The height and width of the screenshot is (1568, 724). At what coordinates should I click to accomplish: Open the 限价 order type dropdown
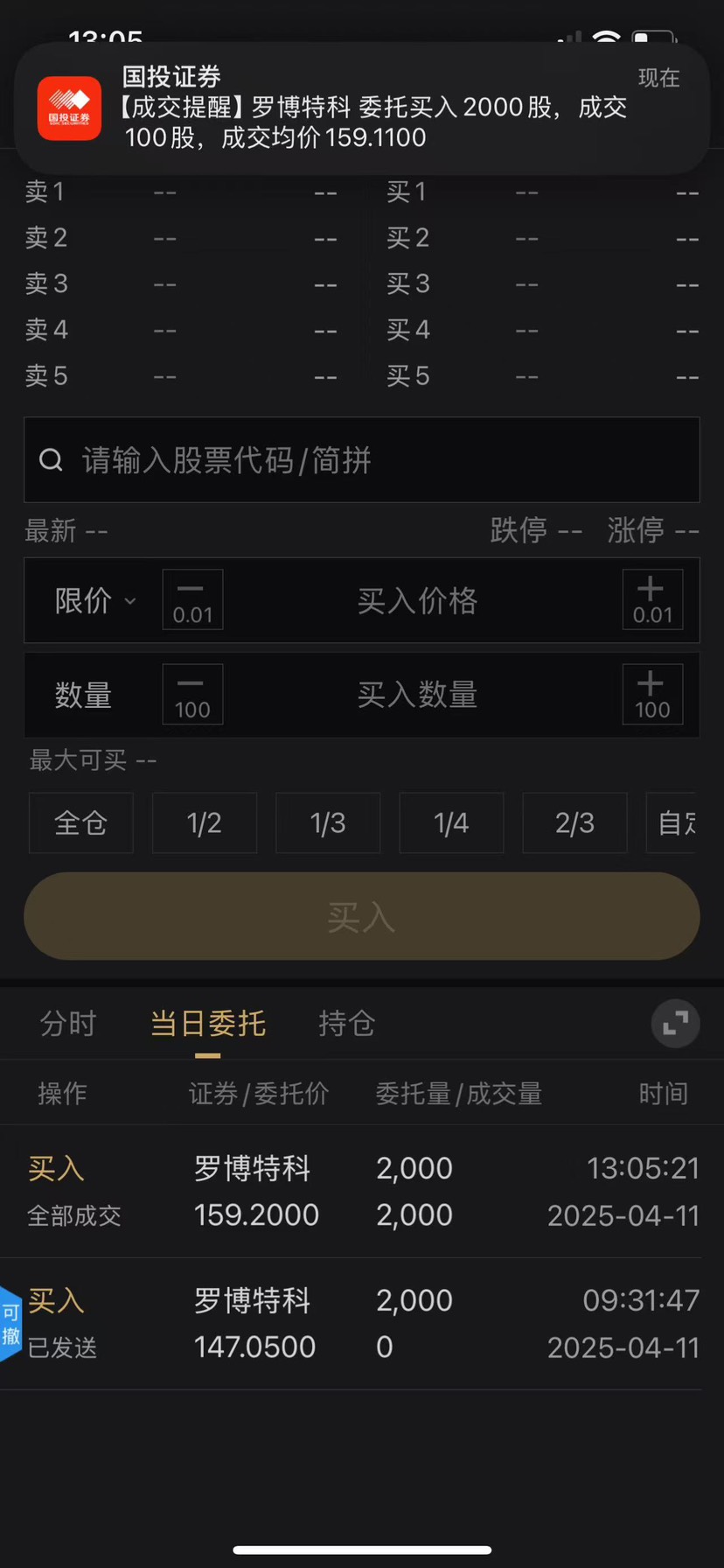(x=94, y=601)
